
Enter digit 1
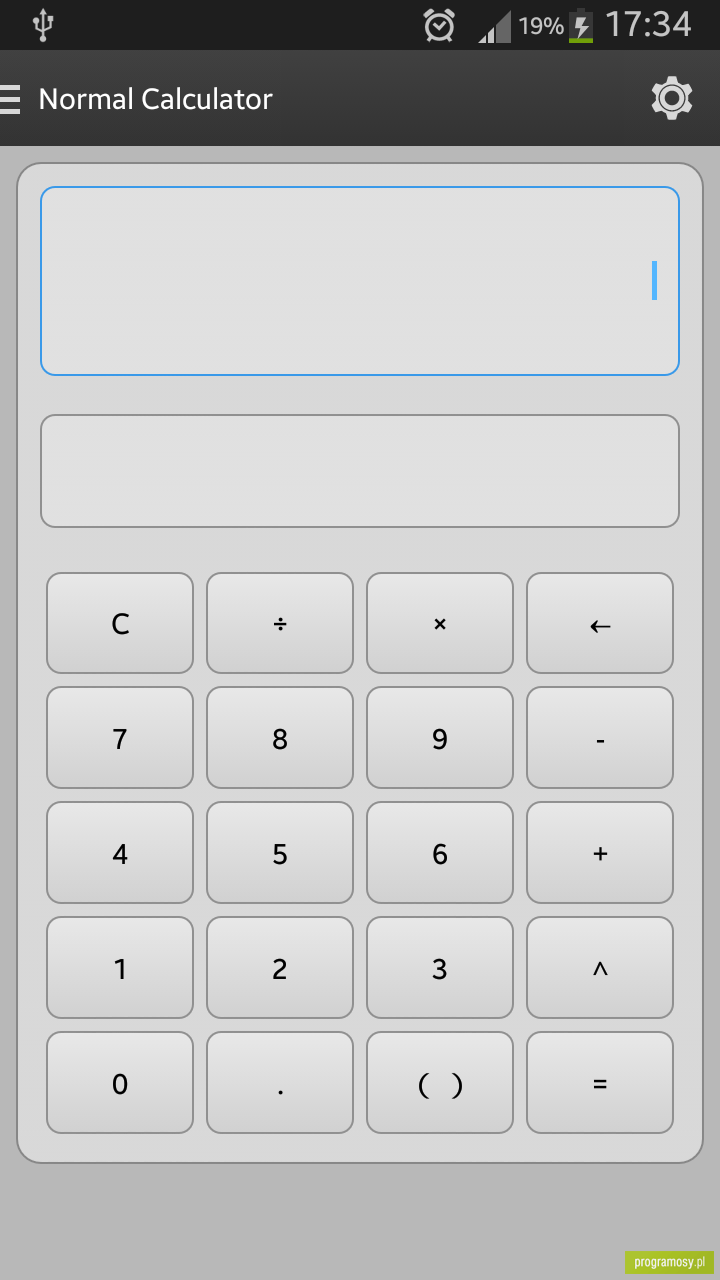tap(120, 968)
